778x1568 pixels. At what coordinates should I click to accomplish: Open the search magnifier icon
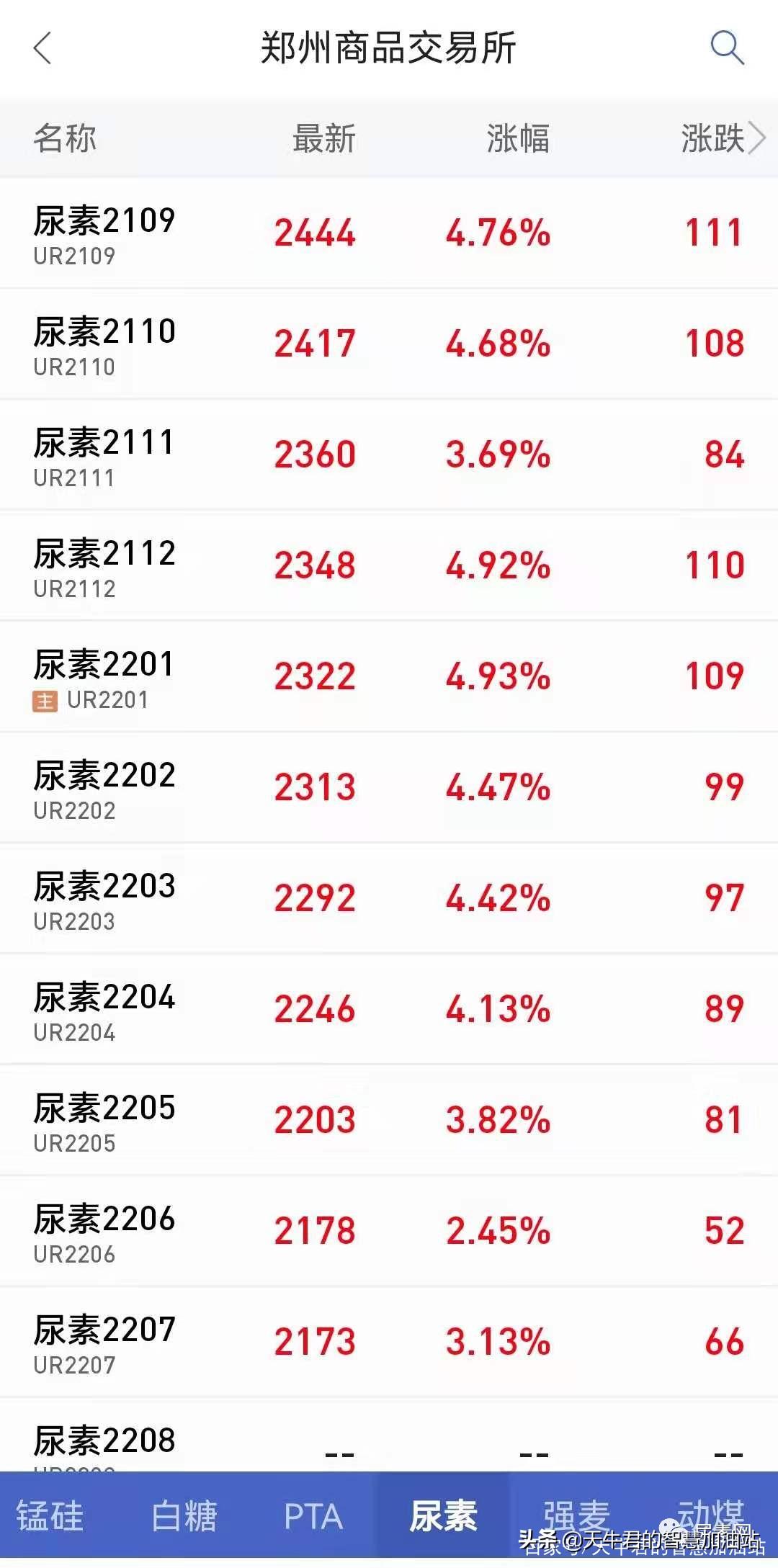click(727, 48)
